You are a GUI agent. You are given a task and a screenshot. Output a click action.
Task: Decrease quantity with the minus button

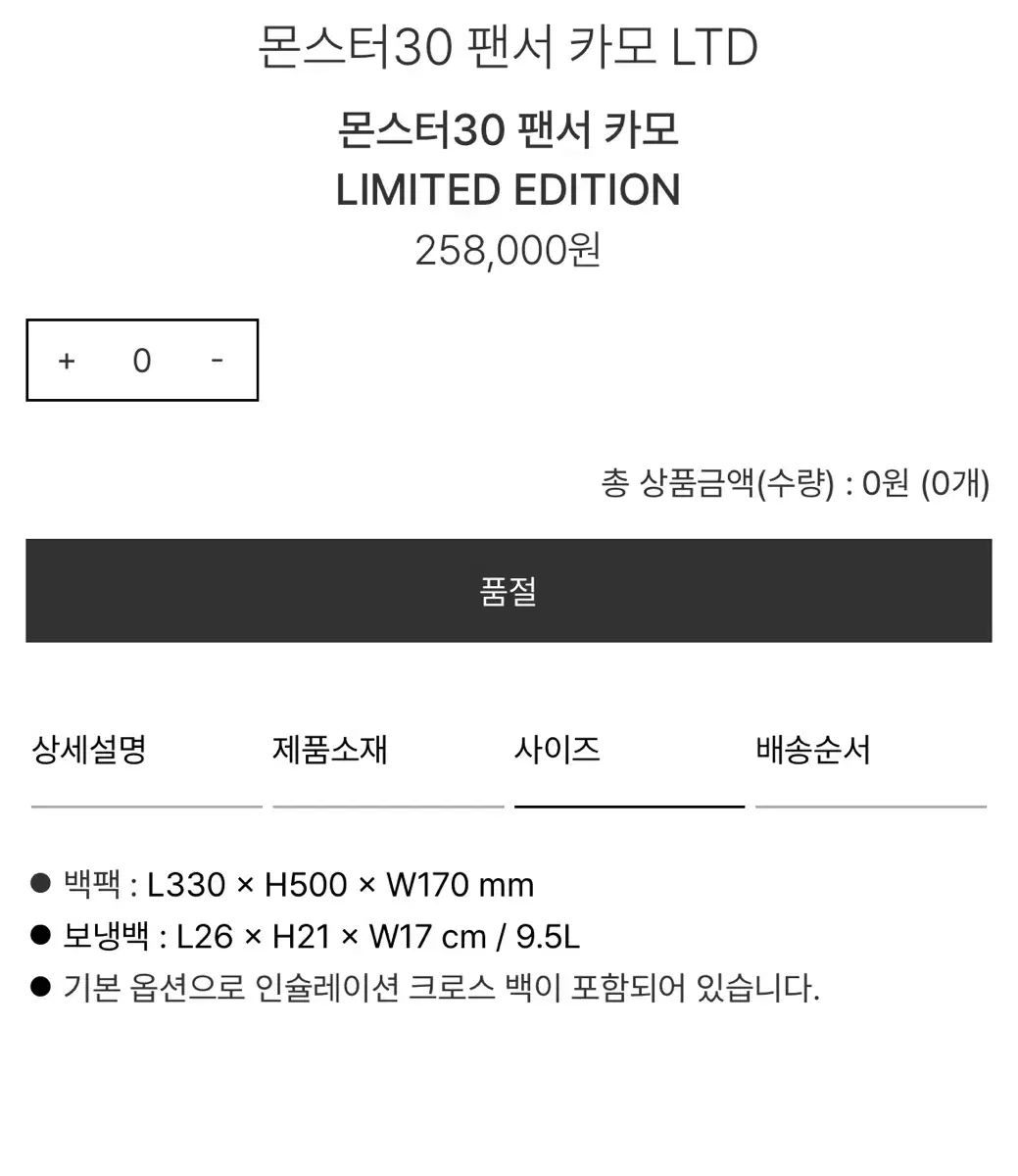pos(218,360)
